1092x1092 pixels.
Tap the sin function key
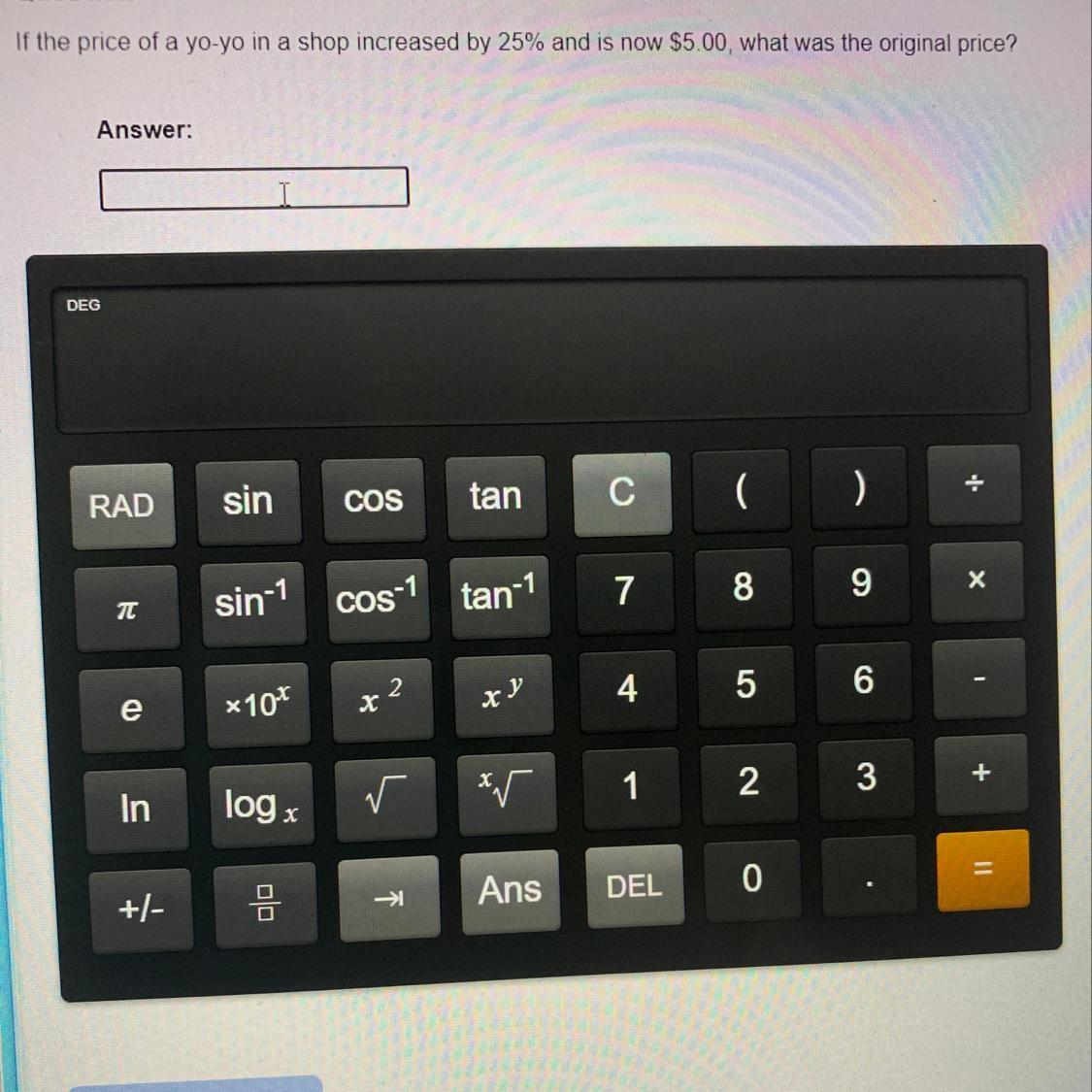[248, 502]
